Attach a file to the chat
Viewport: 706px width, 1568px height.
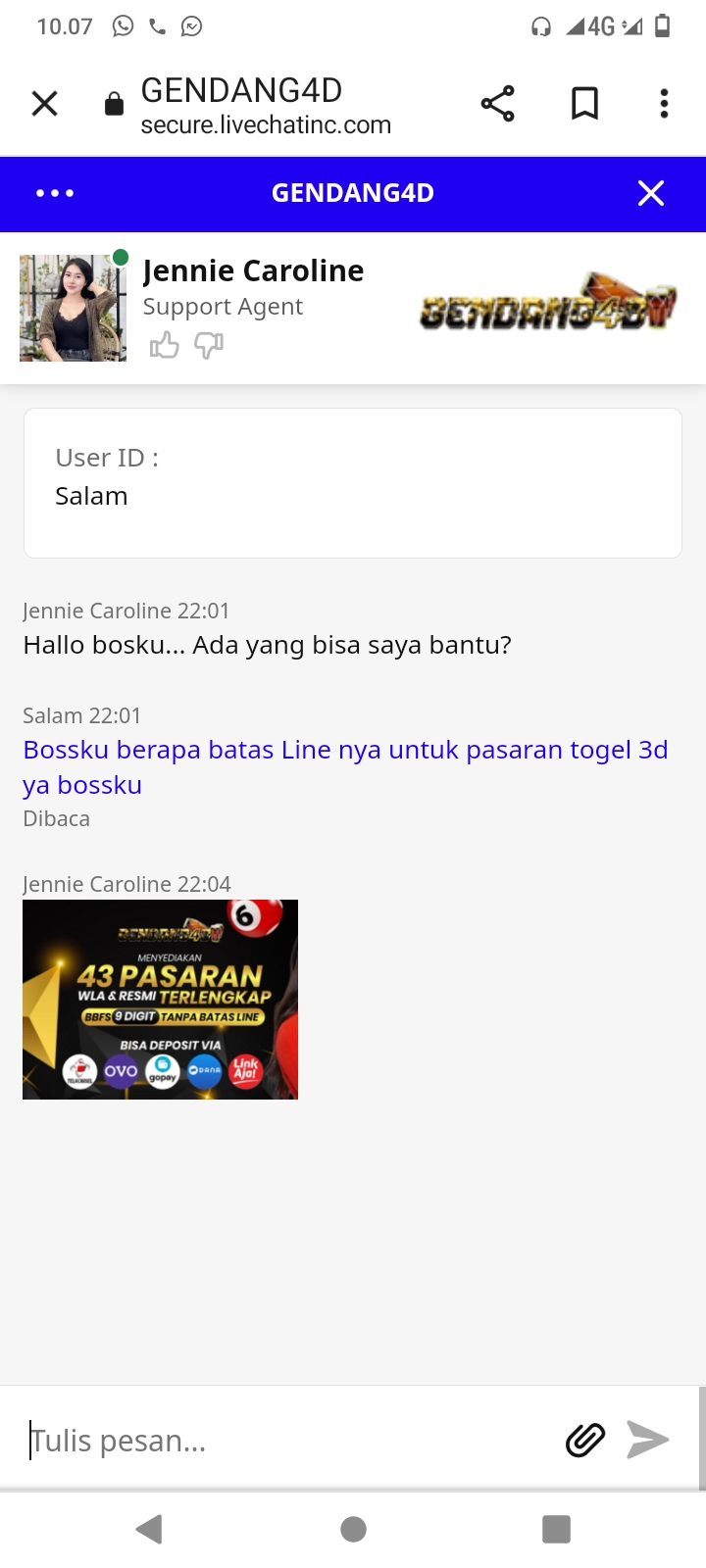(585, 1440)
